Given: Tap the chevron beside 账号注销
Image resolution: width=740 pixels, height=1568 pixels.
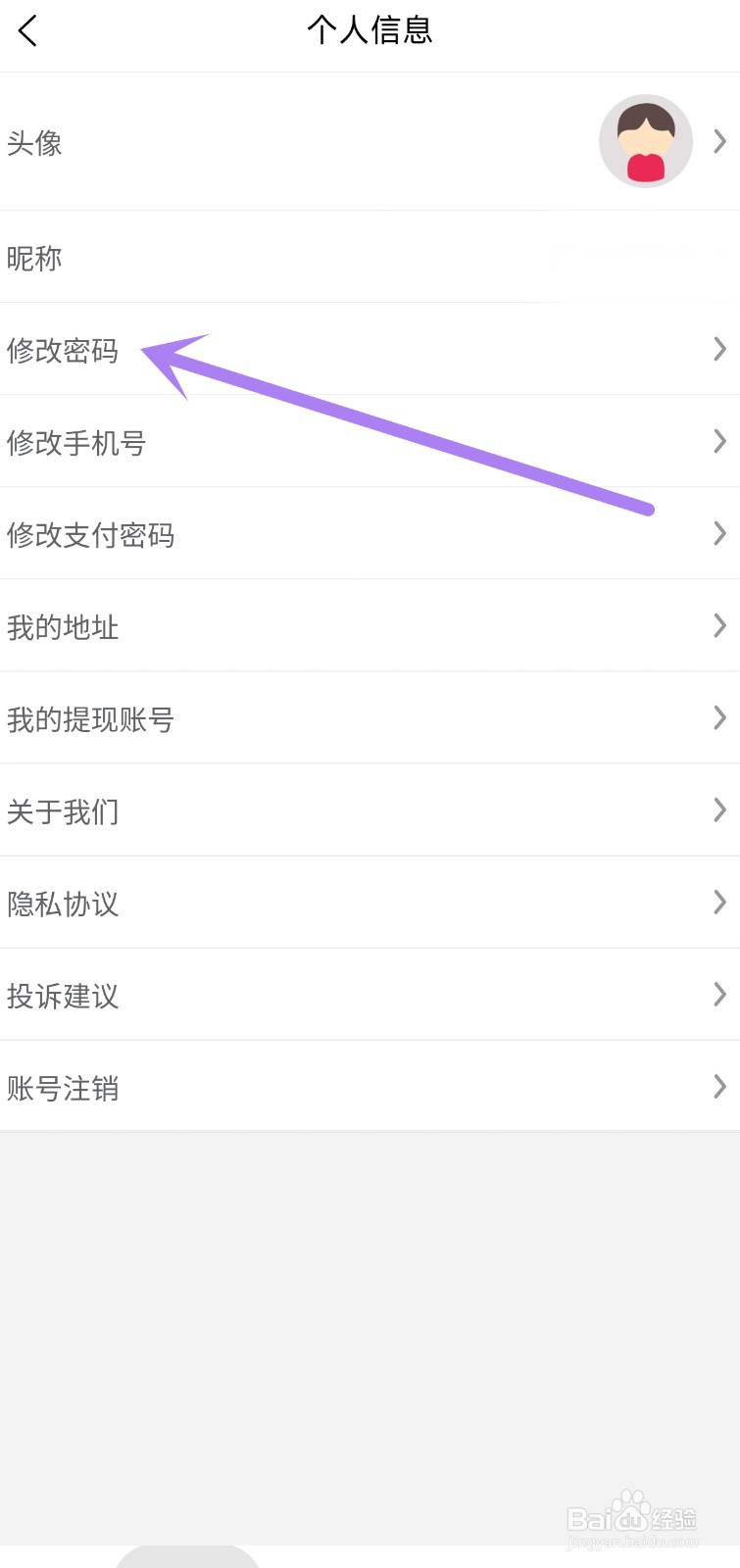Looking at the screenshot, I should (718, 1086).
